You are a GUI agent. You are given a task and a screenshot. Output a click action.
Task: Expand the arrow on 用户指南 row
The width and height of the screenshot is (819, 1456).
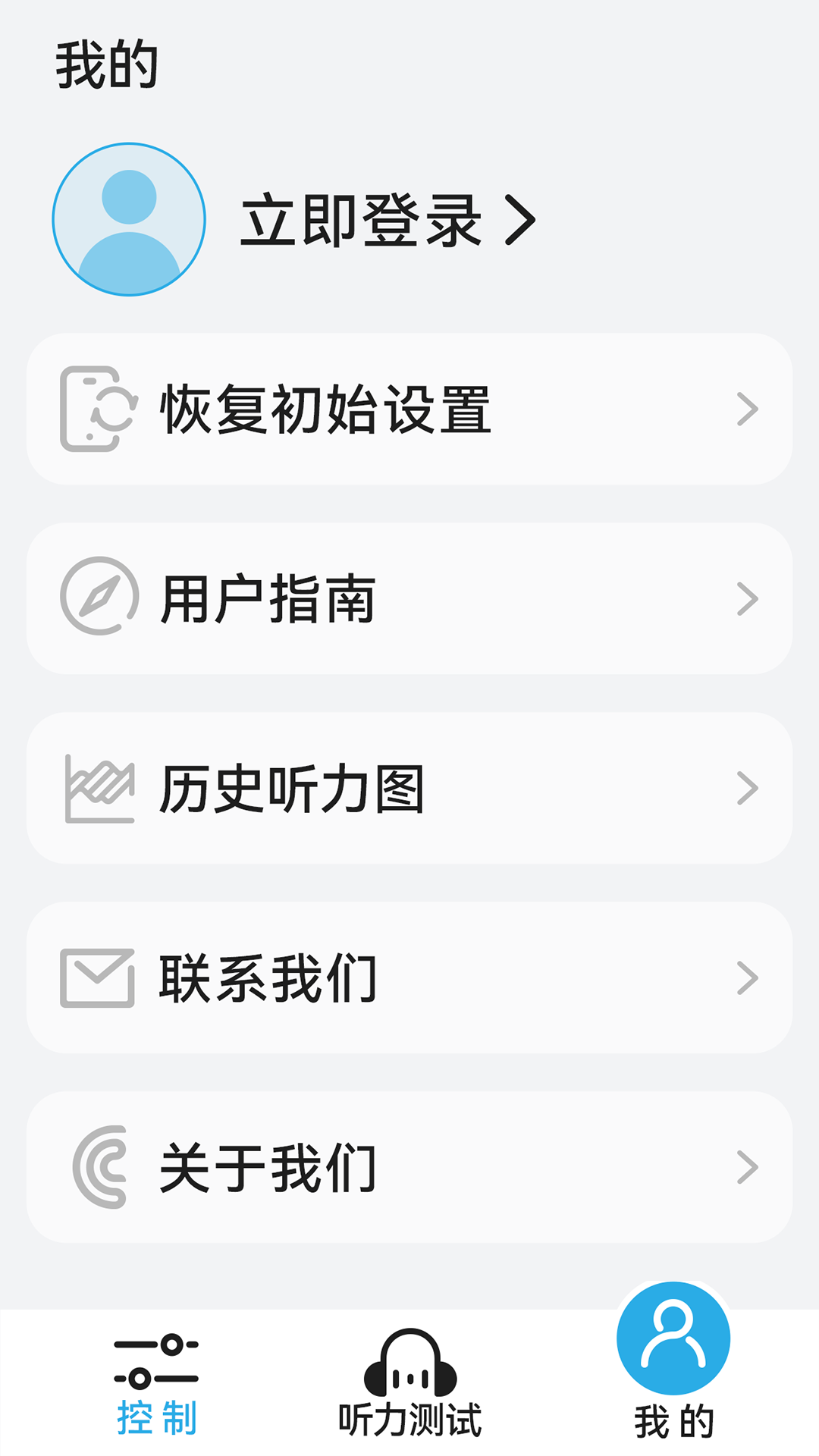749,598
